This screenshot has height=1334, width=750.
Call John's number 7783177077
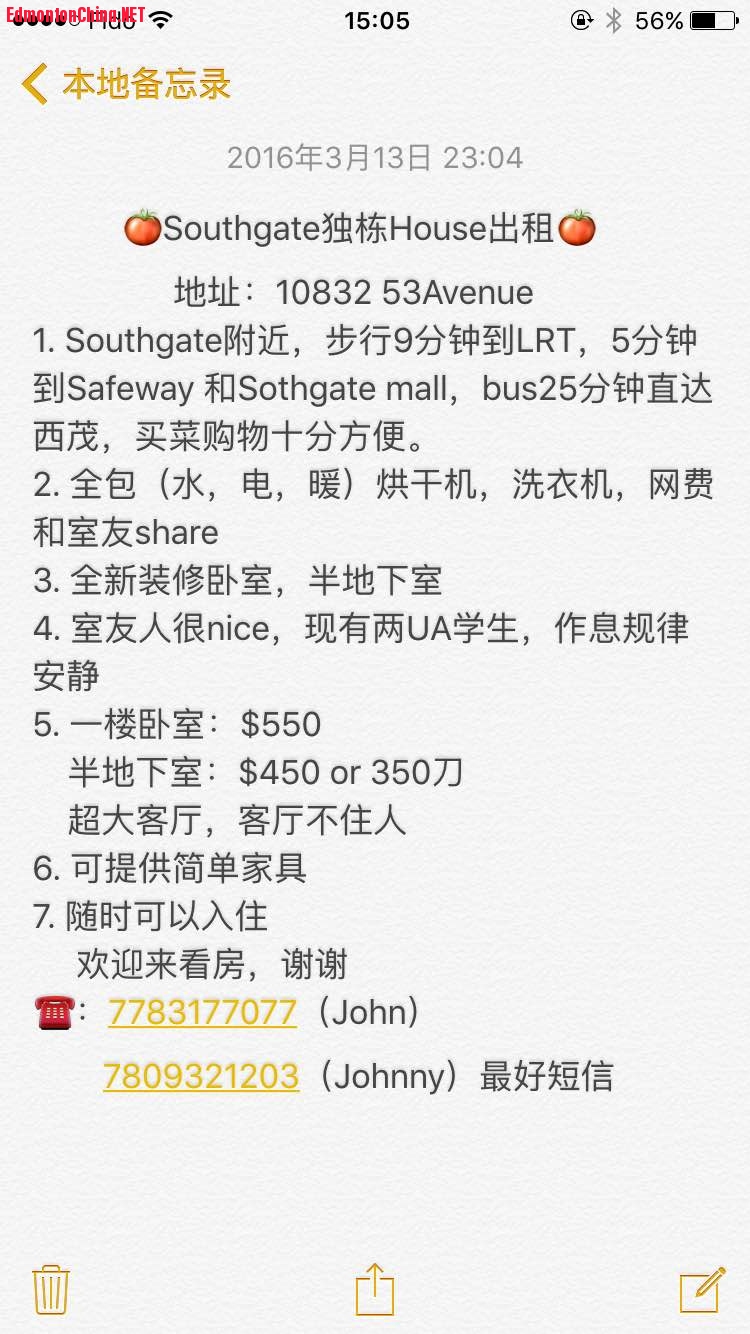(202, 1012)
